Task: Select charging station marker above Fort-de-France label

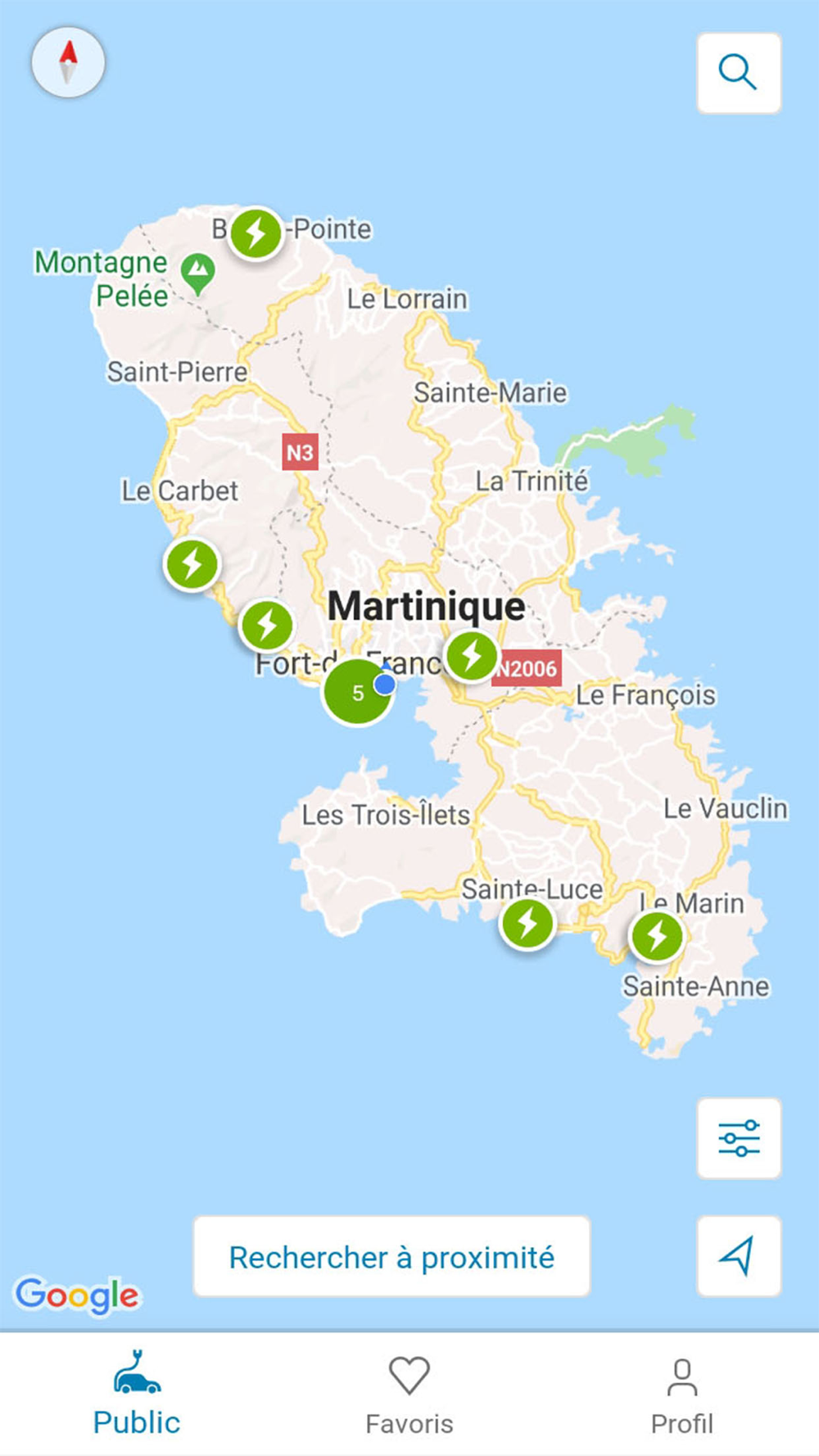Action: click(x=267, y=626)
